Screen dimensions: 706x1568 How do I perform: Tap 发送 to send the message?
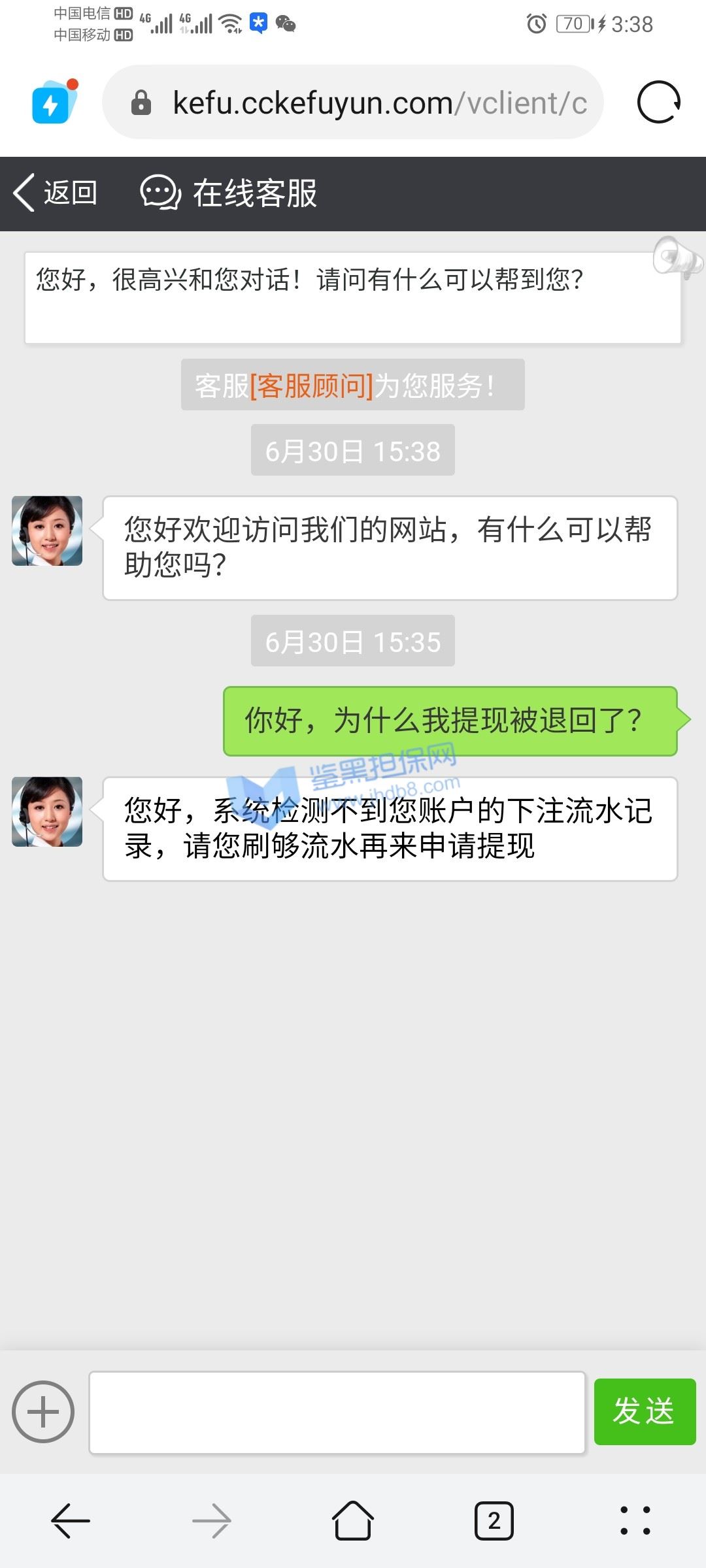[x=644, y=1411]
